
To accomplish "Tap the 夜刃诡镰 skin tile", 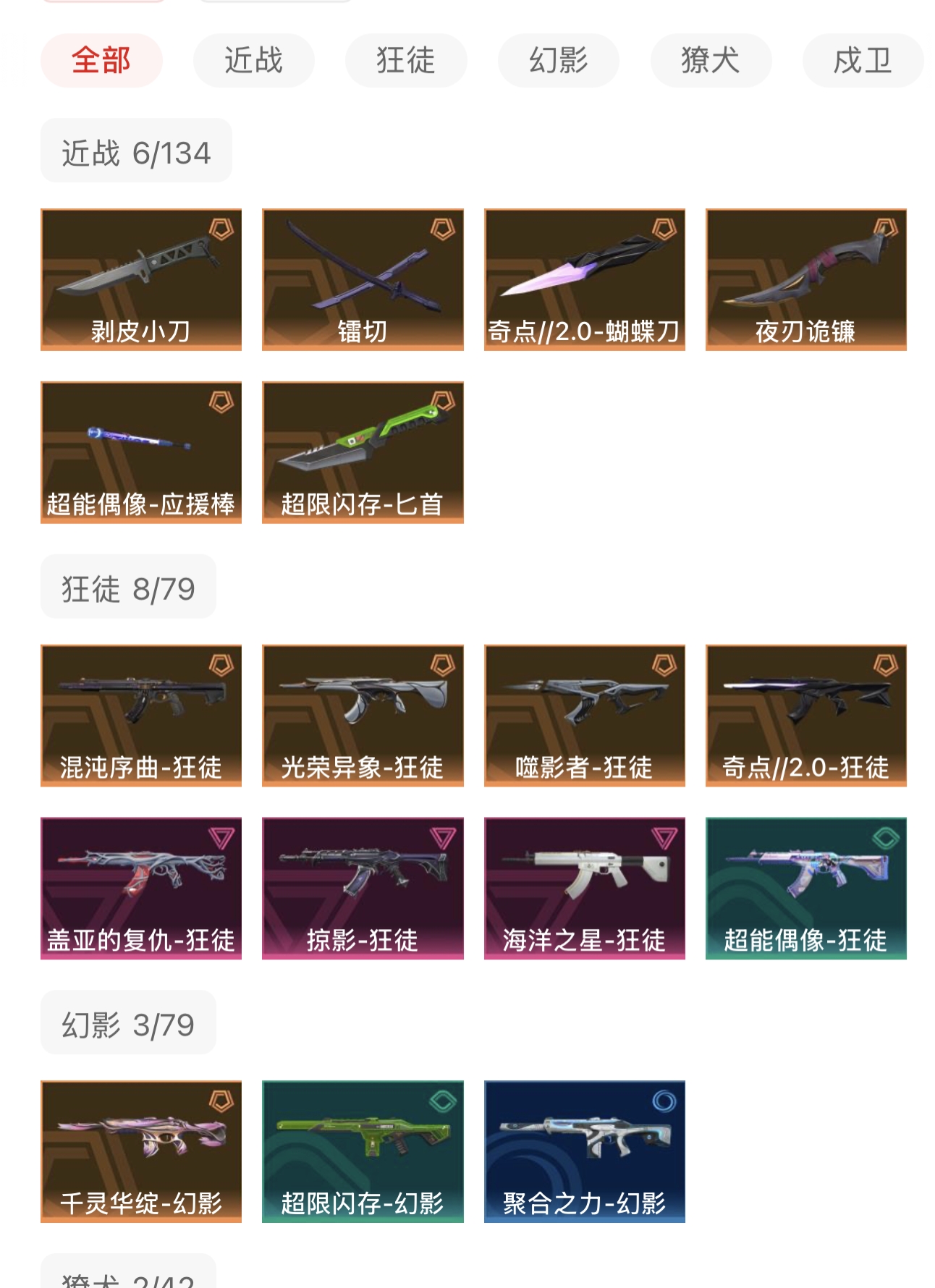I will pyautogui.click(x=806, y=280).
